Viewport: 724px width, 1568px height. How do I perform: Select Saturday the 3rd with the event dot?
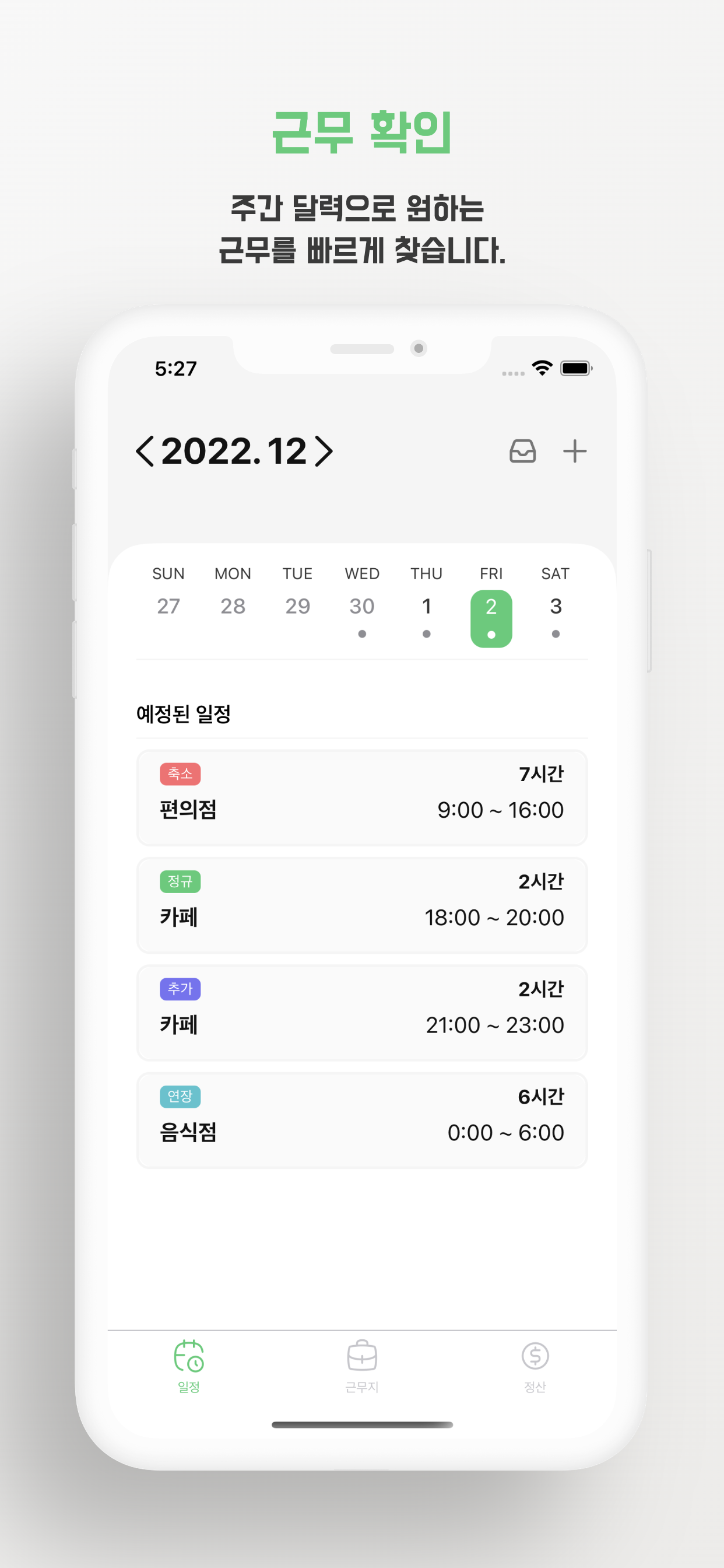(556, 607)
